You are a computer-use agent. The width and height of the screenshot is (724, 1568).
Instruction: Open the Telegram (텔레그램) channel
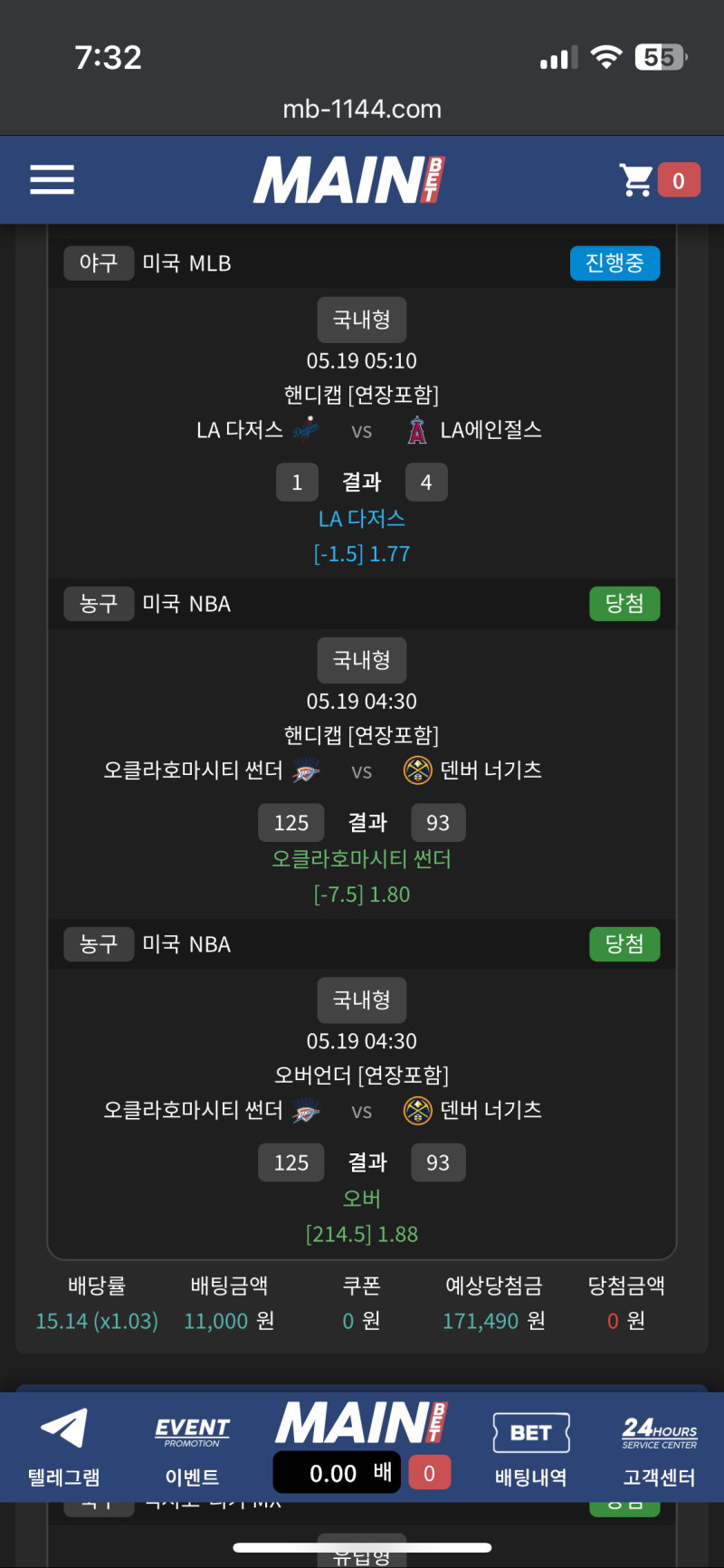[63, 1447]
